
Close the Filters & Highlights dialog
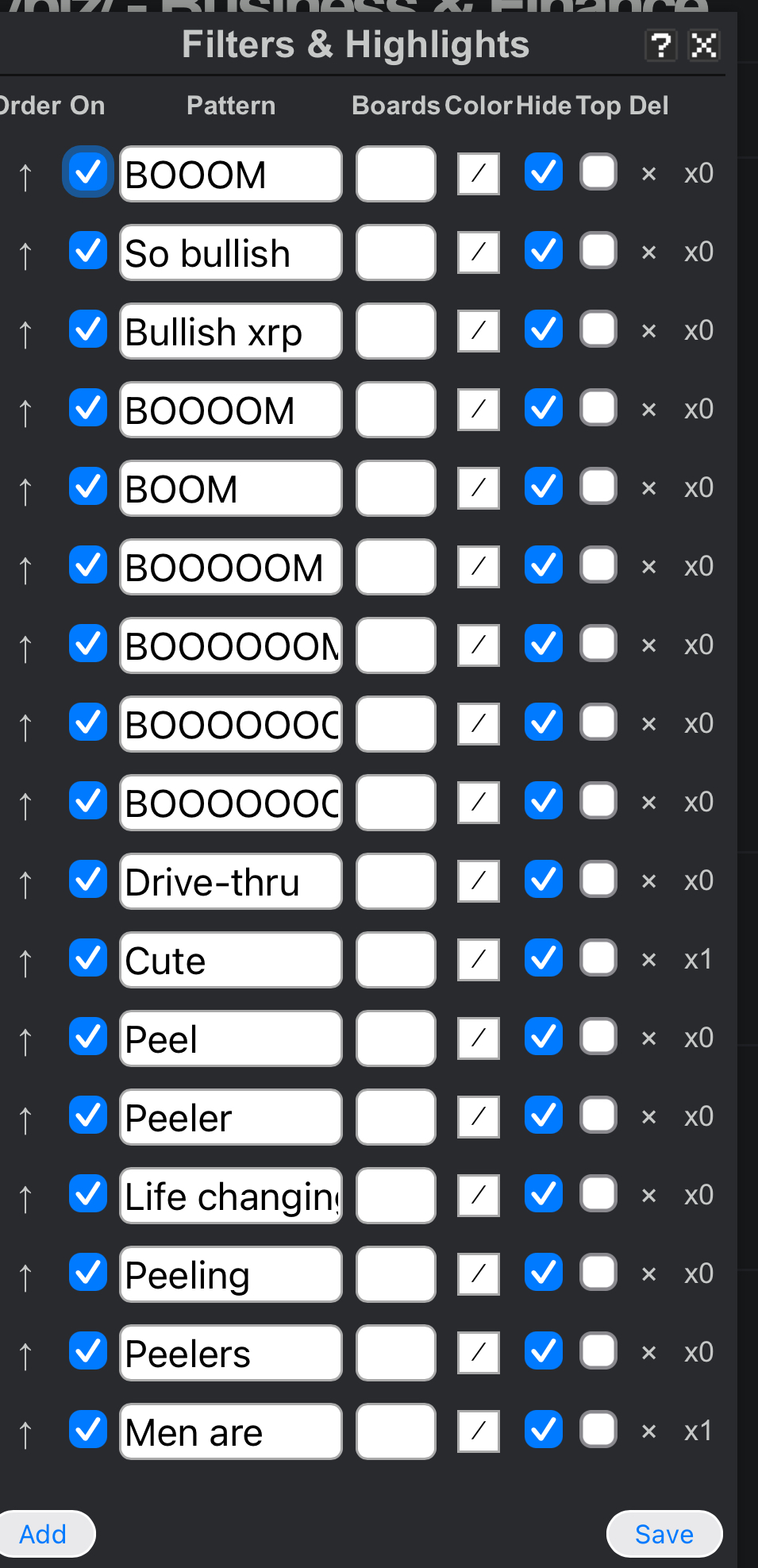704,46
